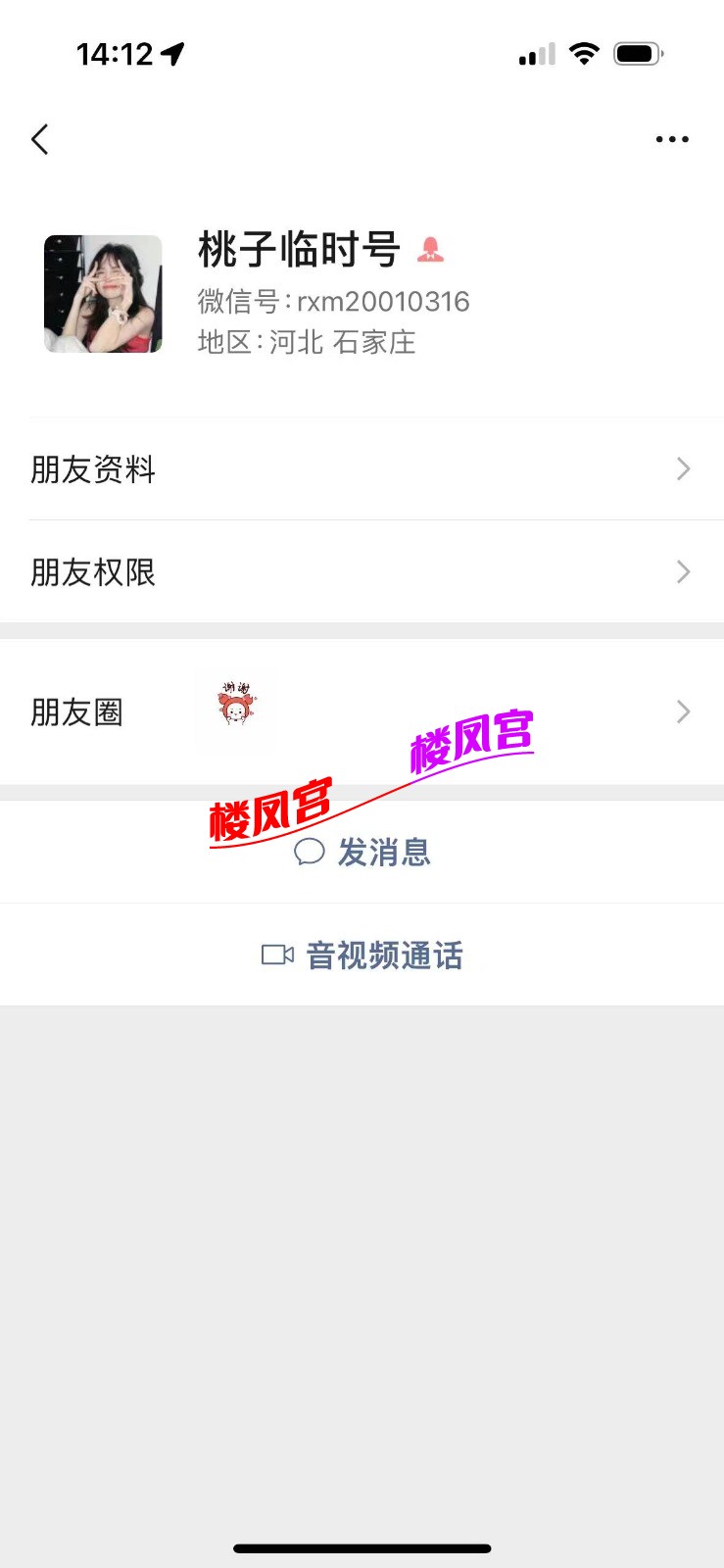Open this contact's 朋友圈 moments
The image size is (724, 1568).
[x=362, y=711]
